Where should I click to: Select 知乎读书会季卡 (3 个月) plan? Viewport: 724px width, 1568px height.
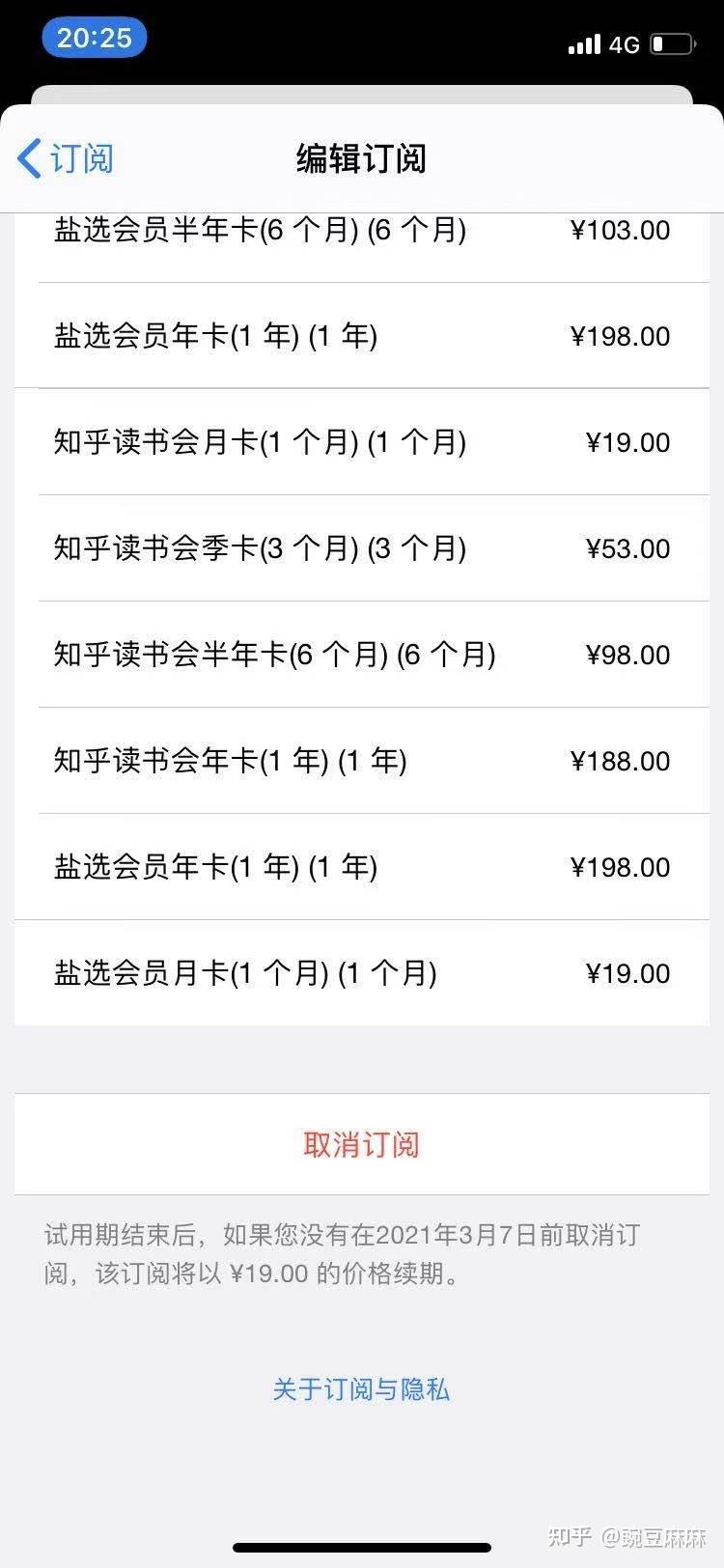(361, 548)
